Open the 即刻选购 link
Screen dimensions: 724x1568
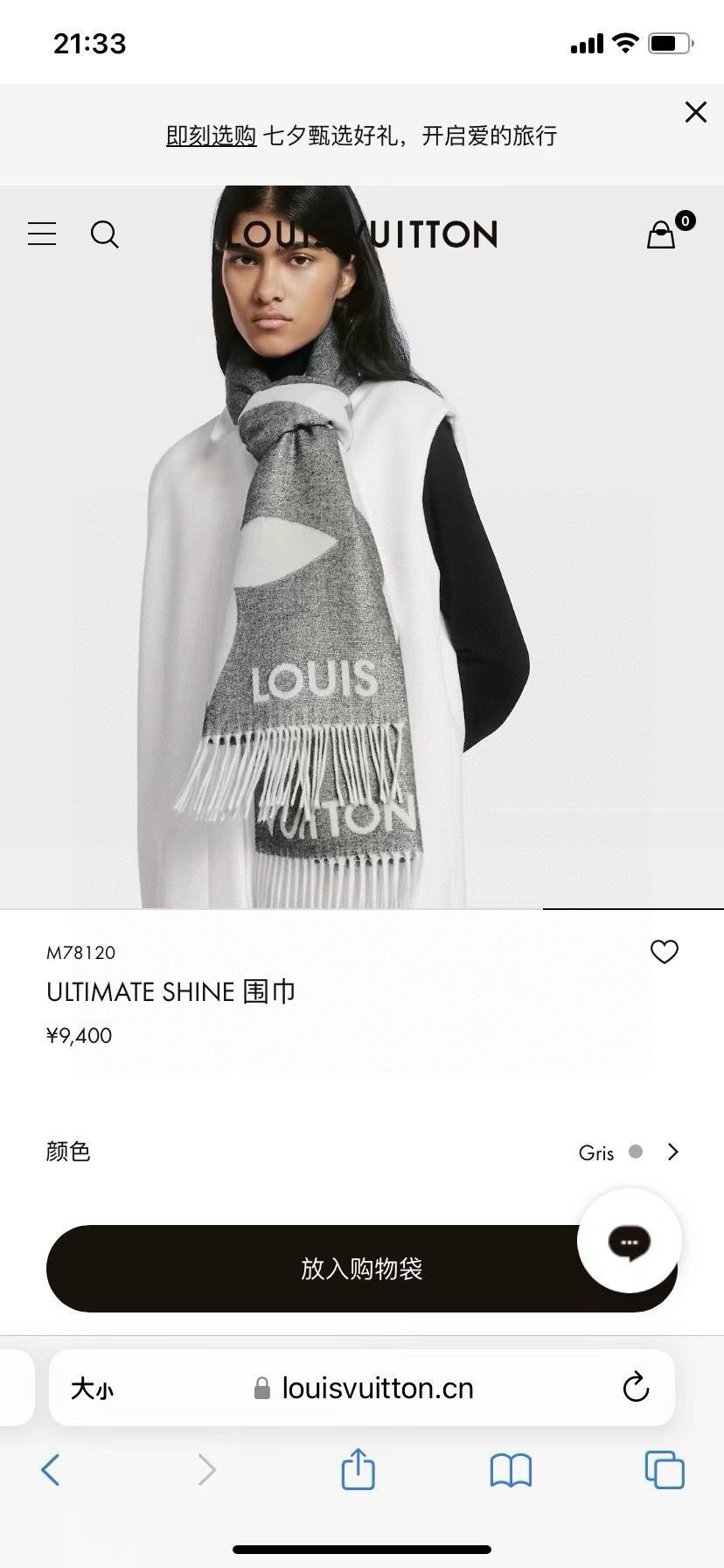pos(211,136)
